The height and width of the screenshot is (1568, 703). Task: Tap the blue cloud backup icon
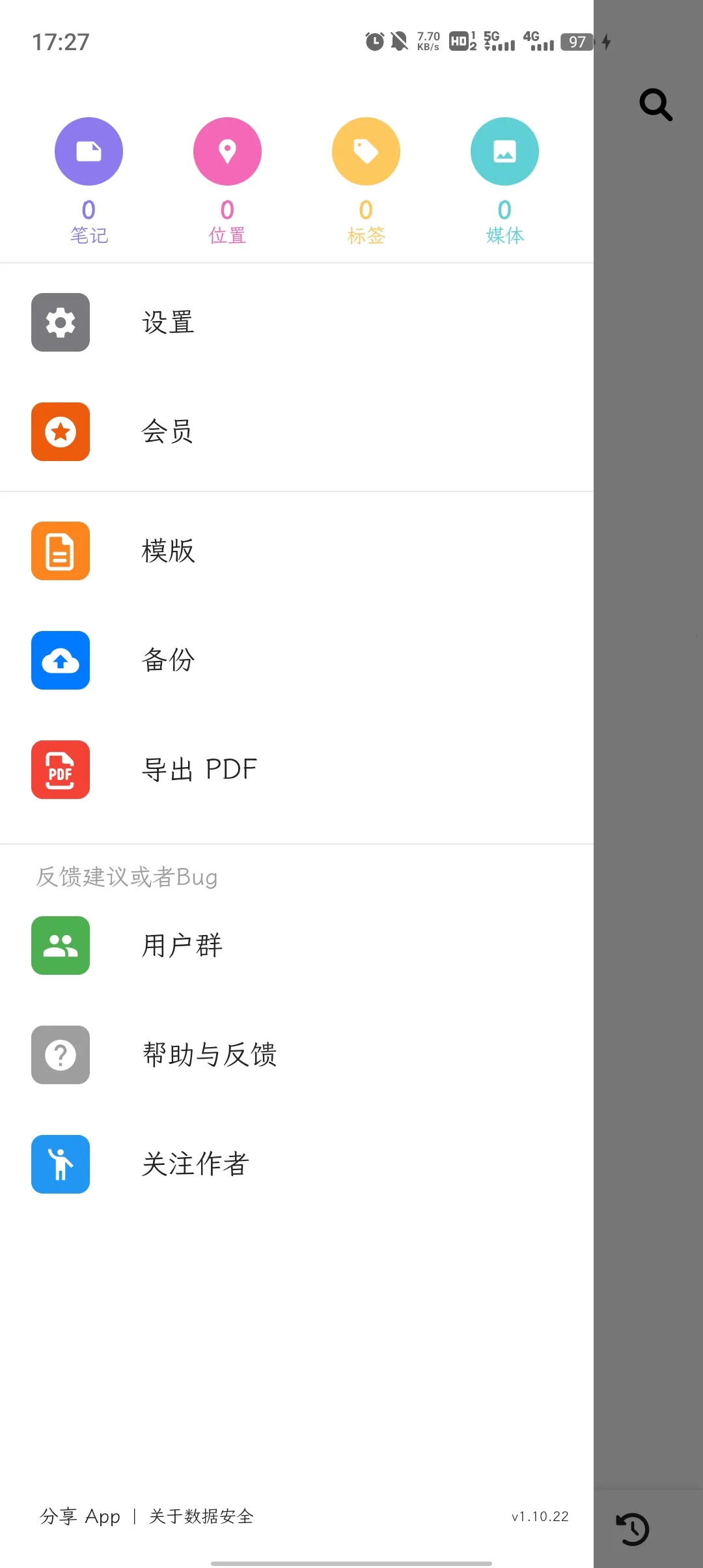tap(60, 660)
